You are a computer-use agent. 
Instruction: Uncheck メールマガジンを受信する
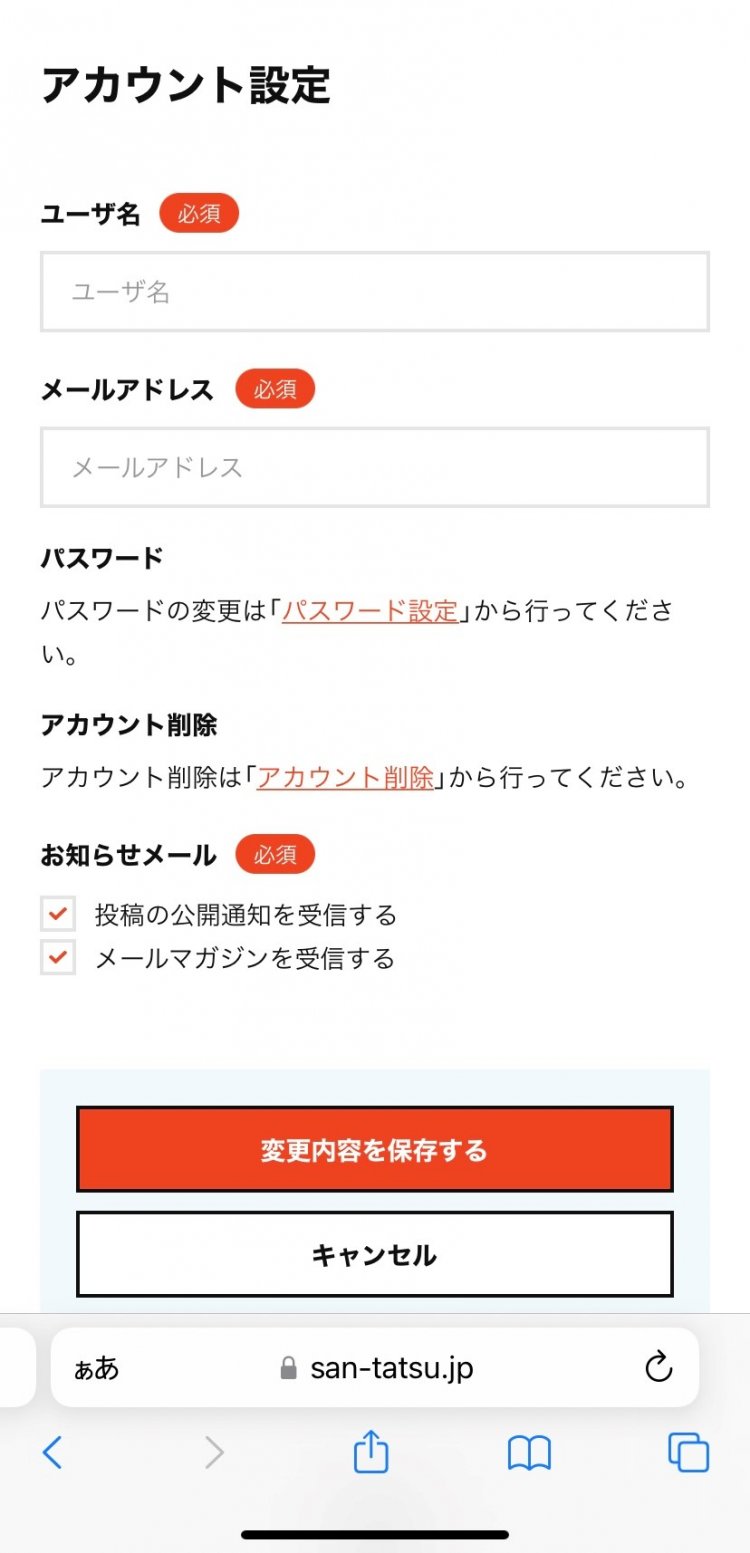click(57, 957)
